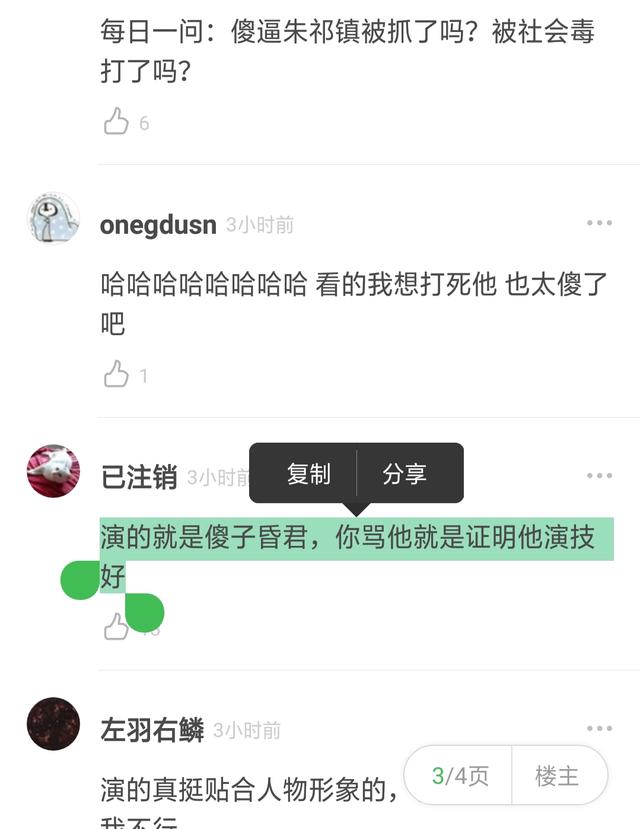Viewport: 640px width, 829px height.
Task: Filter to 楼主 posts only
Action: [557, 776]
